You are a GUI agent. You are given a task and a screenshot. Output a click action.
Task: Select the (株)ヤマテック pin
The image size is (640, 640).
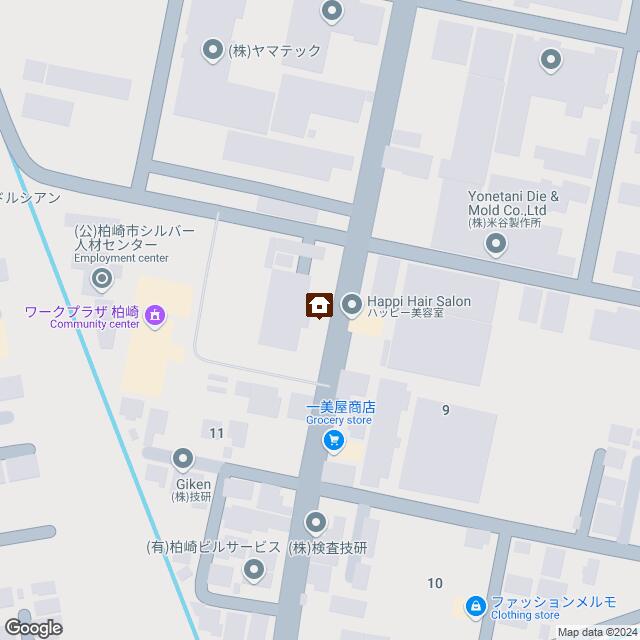[x=212, y=49]
